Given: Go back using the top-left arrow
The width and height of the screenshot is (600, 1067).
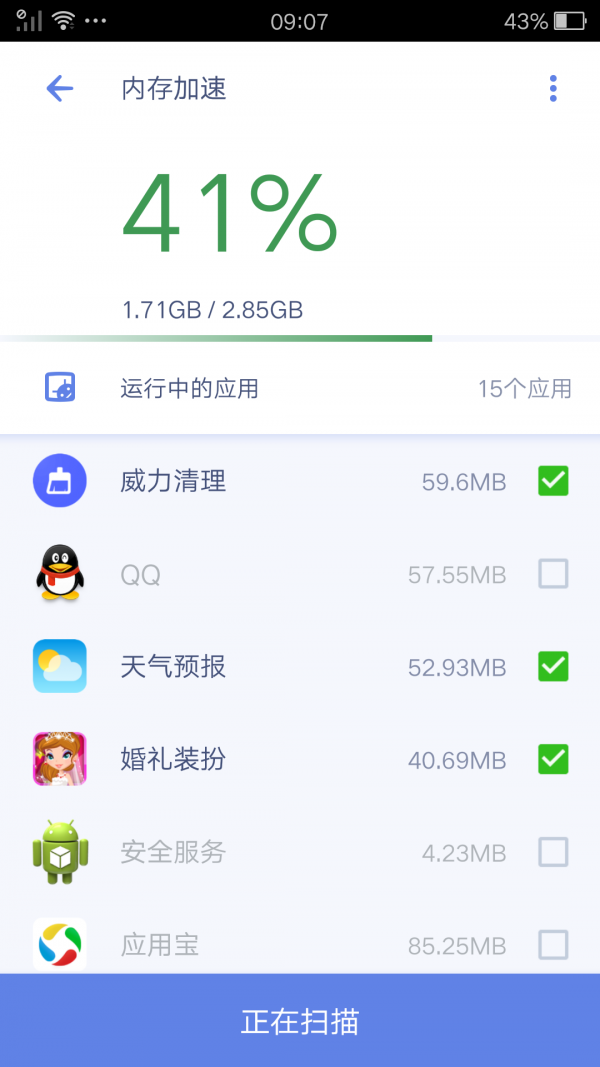Looking at the screenshot, I should [x=60, y=89].
